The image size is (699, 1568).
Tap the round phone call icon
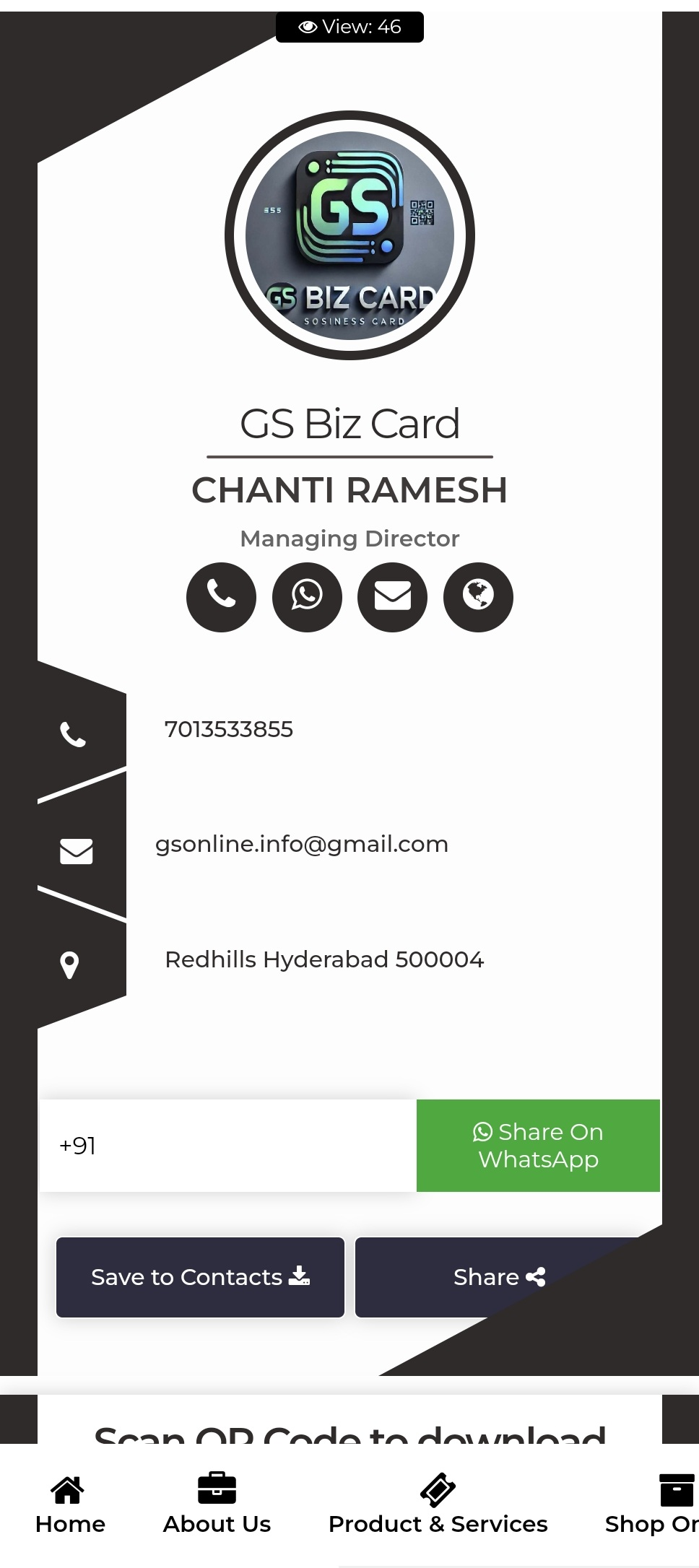221,596
